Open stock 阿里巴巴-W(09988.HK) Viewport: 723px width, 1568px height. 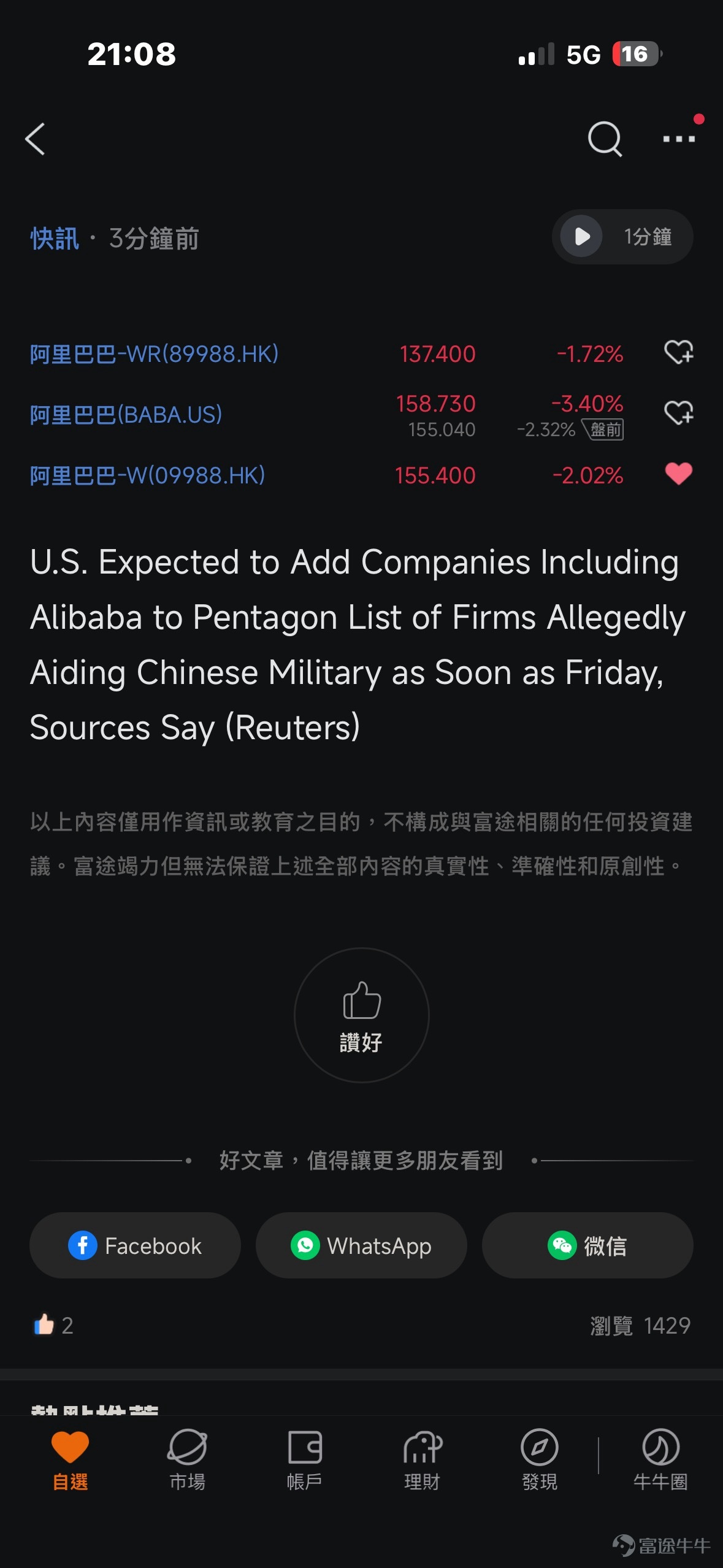148,475
